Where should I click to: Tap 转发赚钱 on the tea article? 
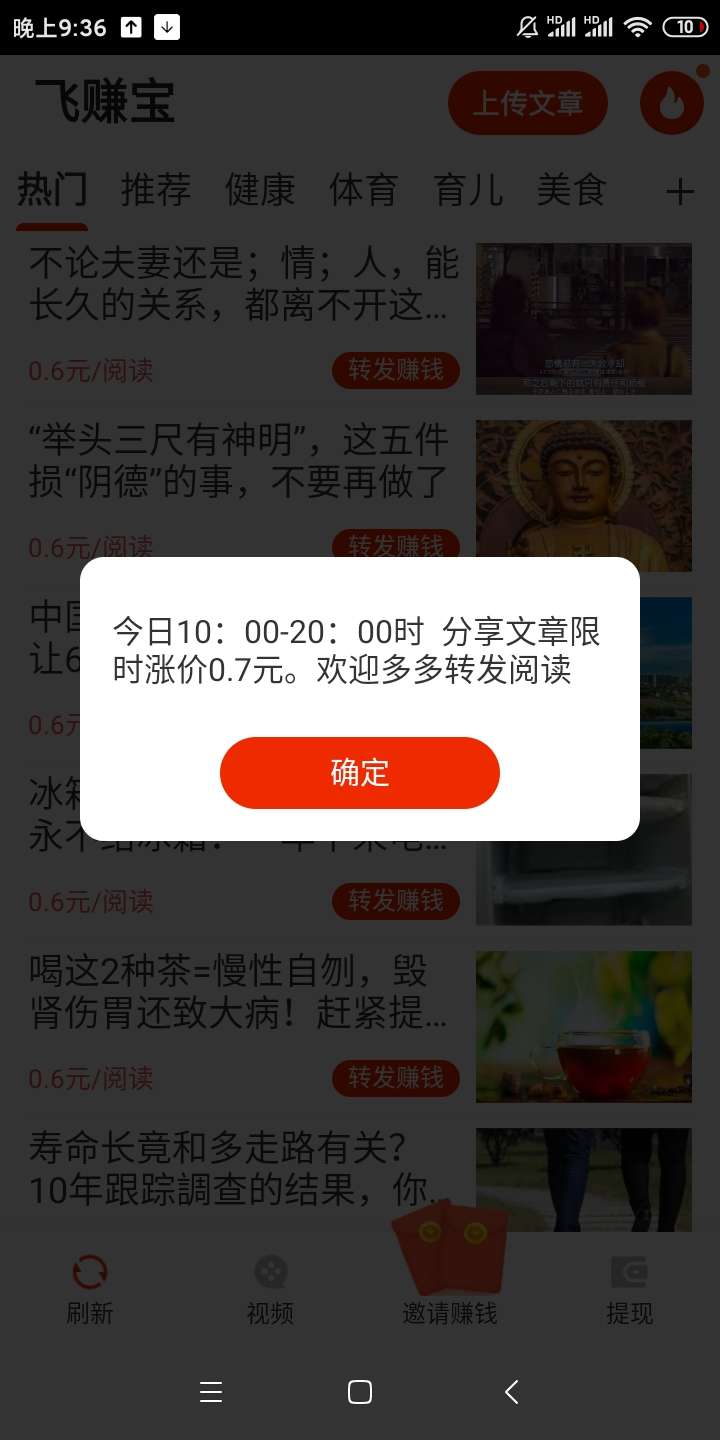396,1077
